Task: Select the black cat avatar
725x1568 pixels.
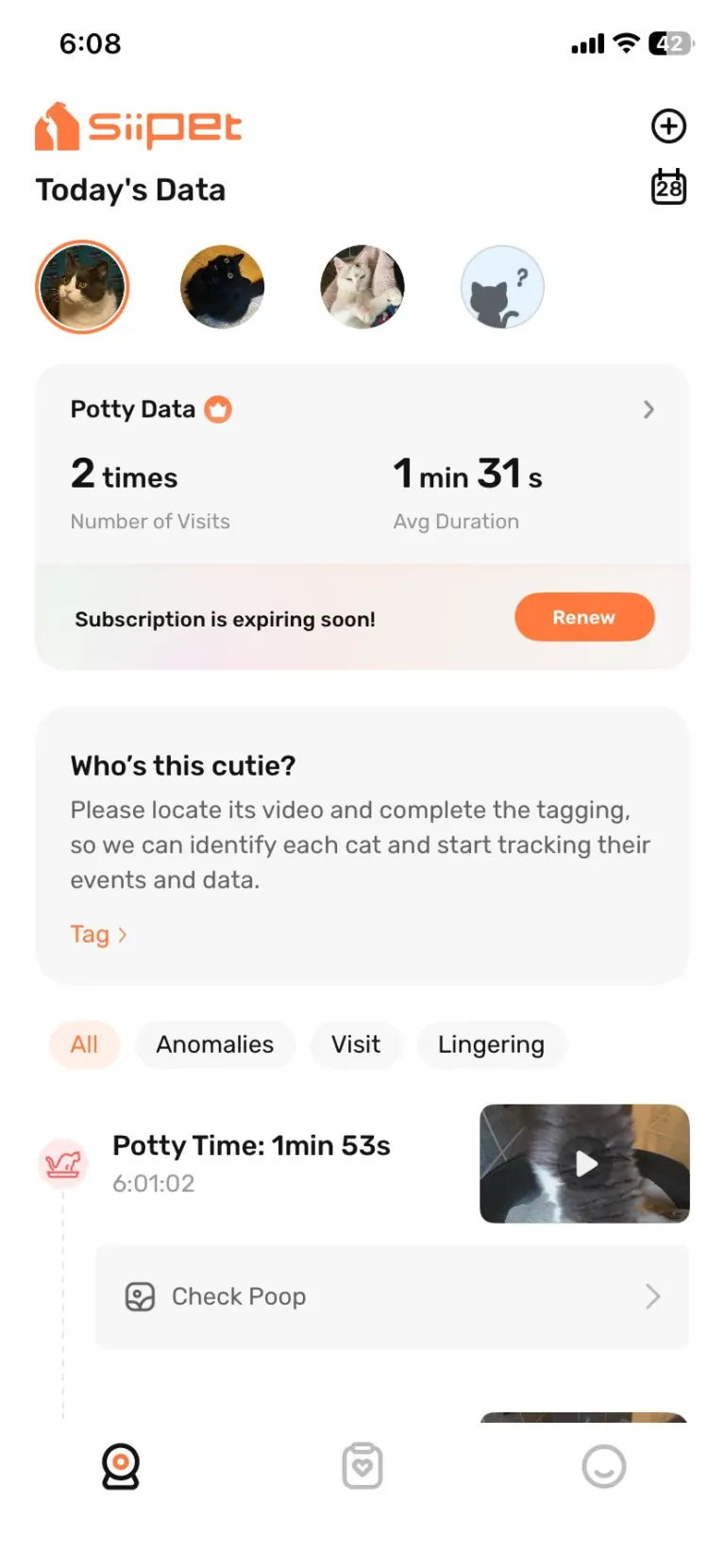Action: 223,287
